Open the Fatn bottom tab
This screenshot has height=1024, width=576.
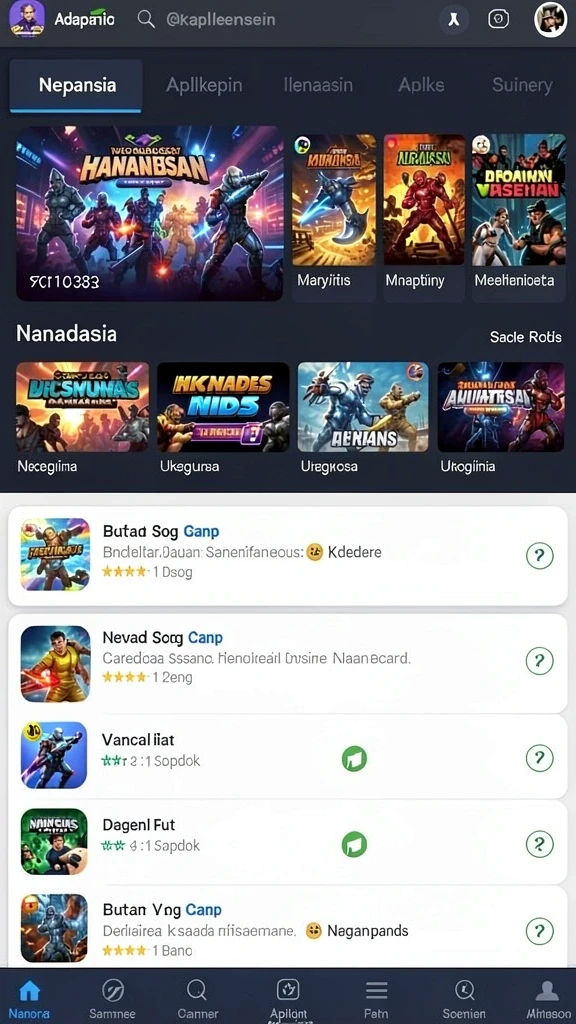tap(376, 999)
